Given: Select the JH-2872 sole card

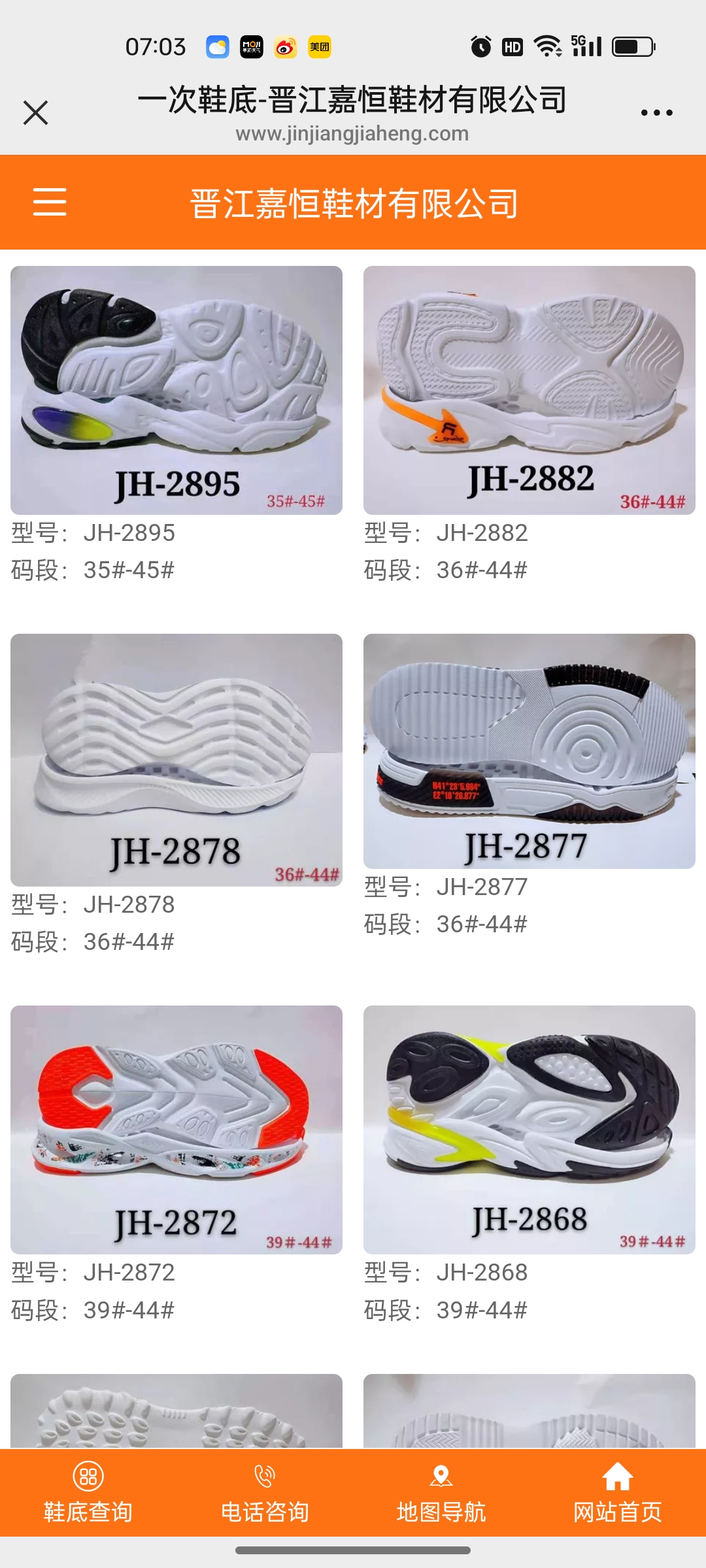Looking at the screenshot, I should pyautogui.click(x=176, y=1130).
